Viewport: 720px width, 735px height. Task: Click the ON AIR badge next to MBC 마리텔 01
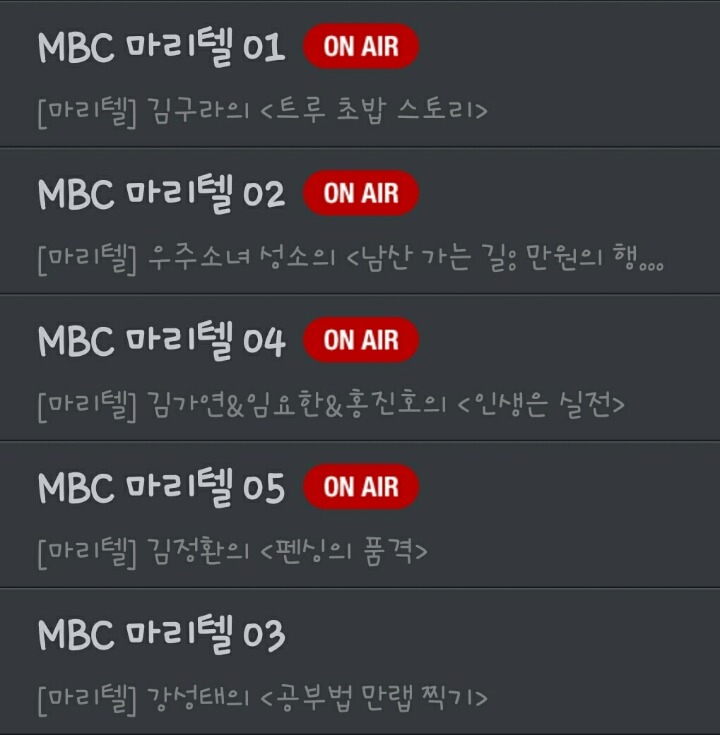(x=360, y=46)
